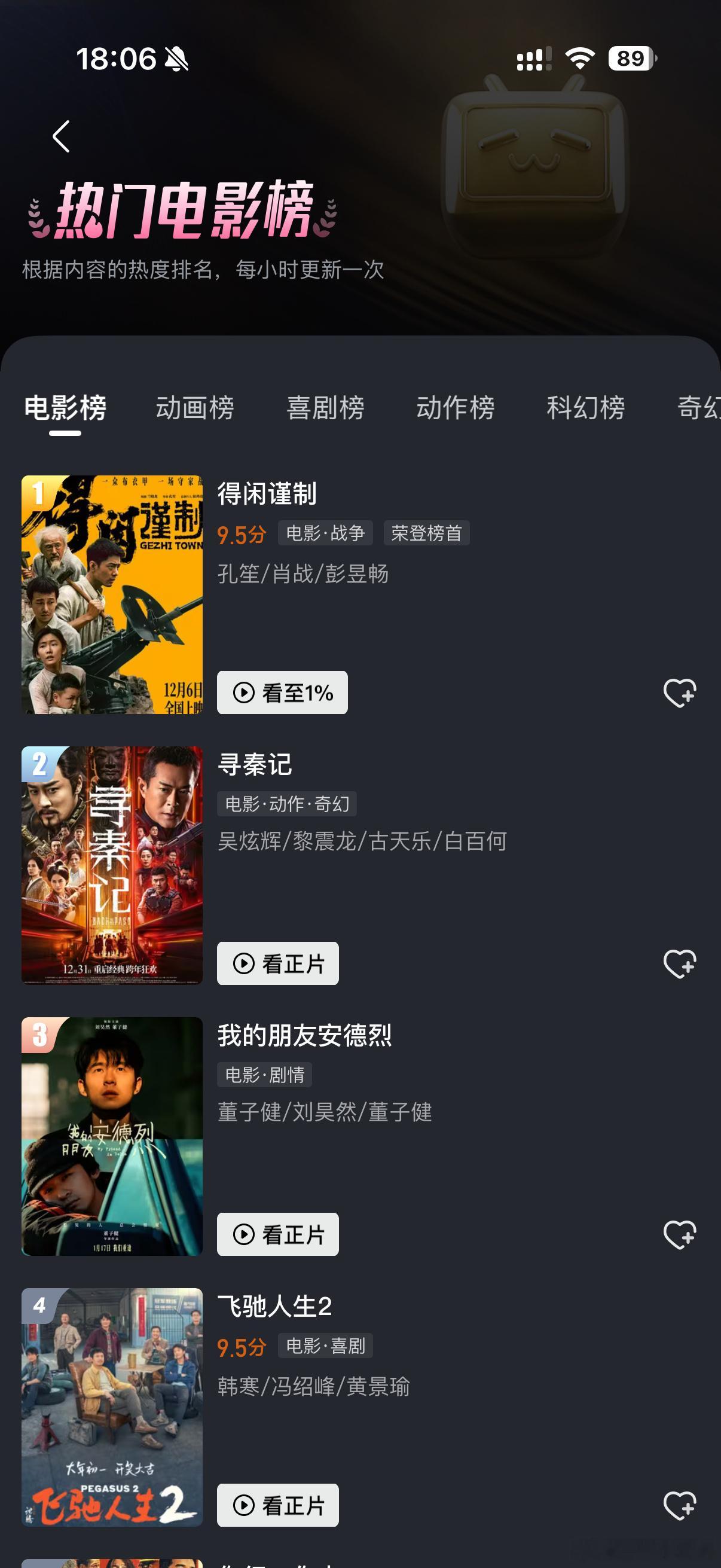Open 我的朋友安德烈 movie poster
This screenshot has width=721, height=1568.
[112, 1136]
